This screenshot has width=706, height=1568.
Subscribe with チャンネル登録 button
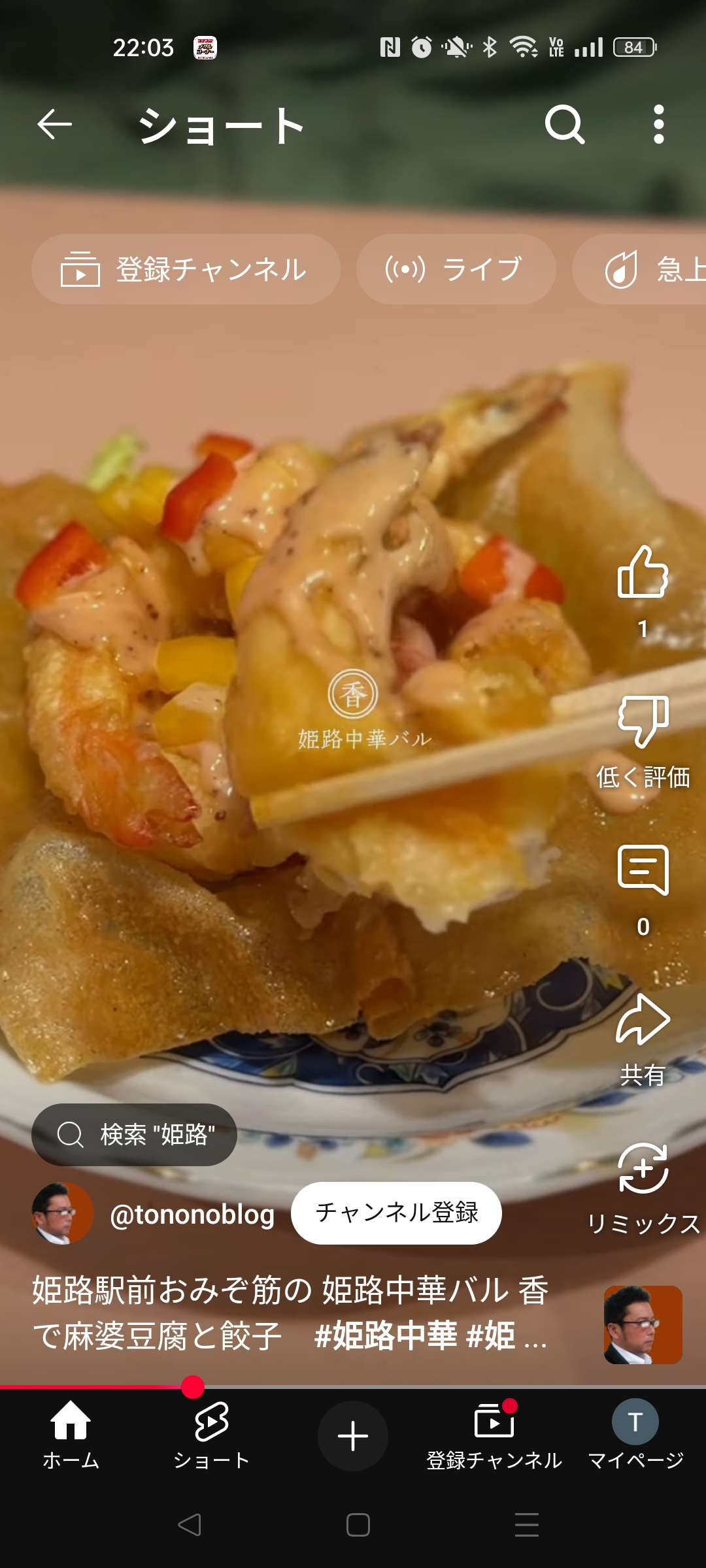tap(396, 1213)
